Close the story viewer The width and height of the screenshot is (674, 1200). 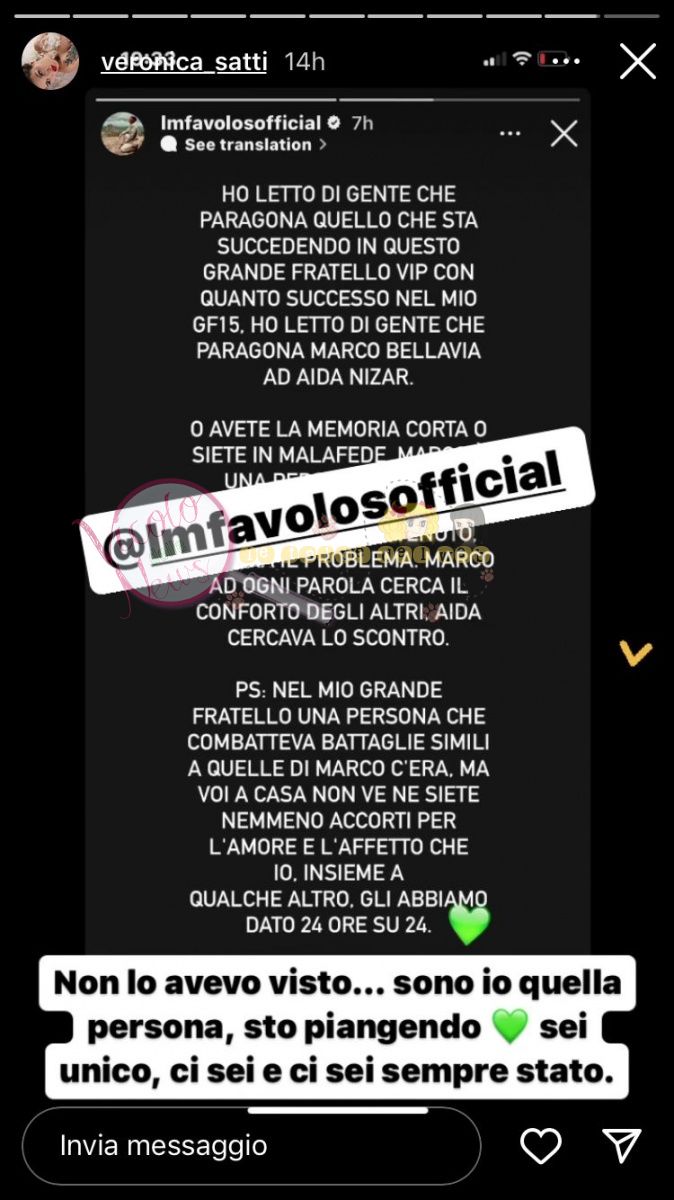click(637, 61)
